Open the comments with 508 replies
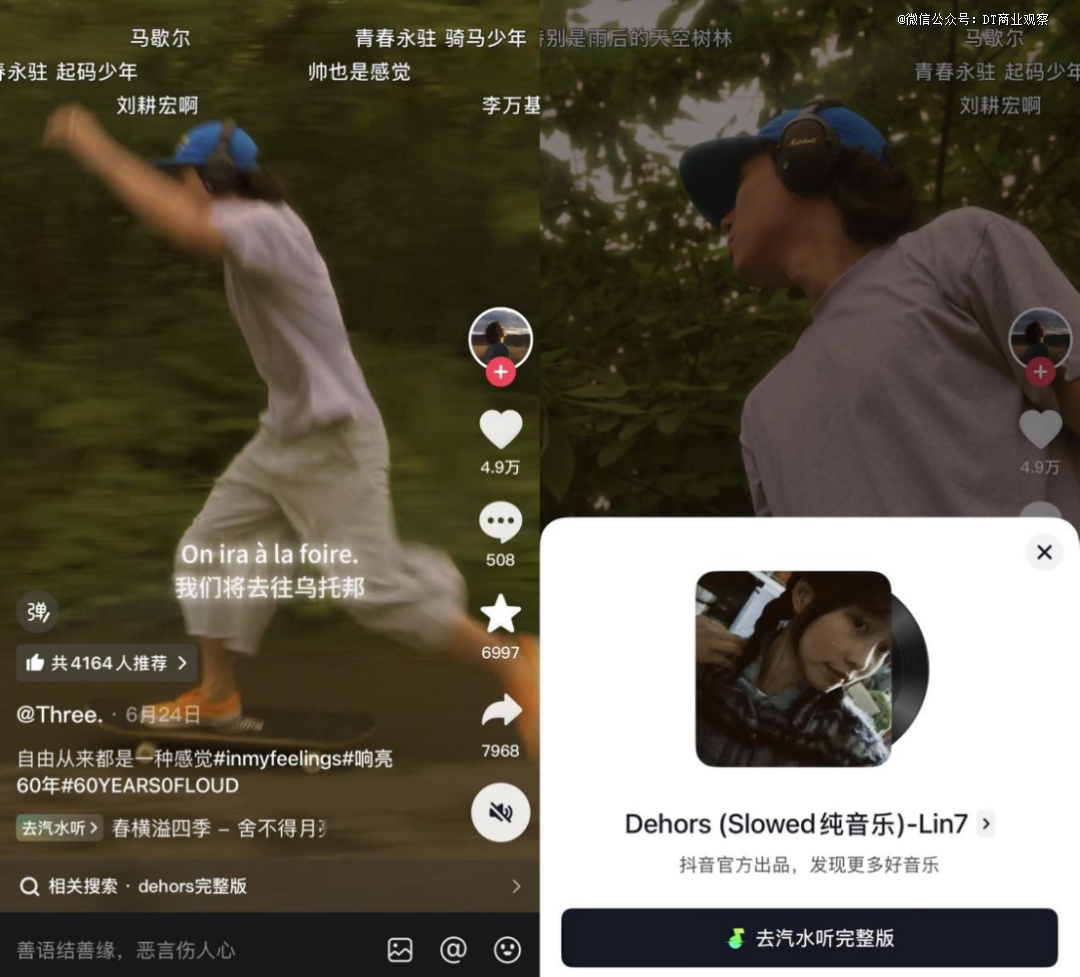1080x977 pixels. (500, 522)
